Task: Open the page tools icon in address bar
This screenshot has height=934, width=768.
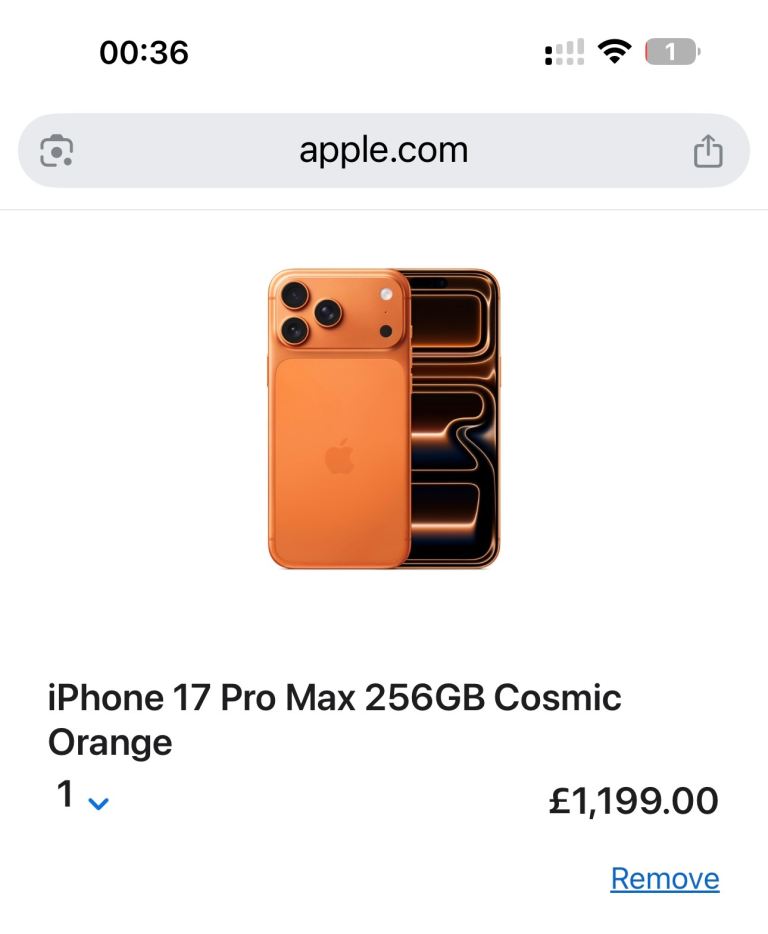Action: point(56,151)
